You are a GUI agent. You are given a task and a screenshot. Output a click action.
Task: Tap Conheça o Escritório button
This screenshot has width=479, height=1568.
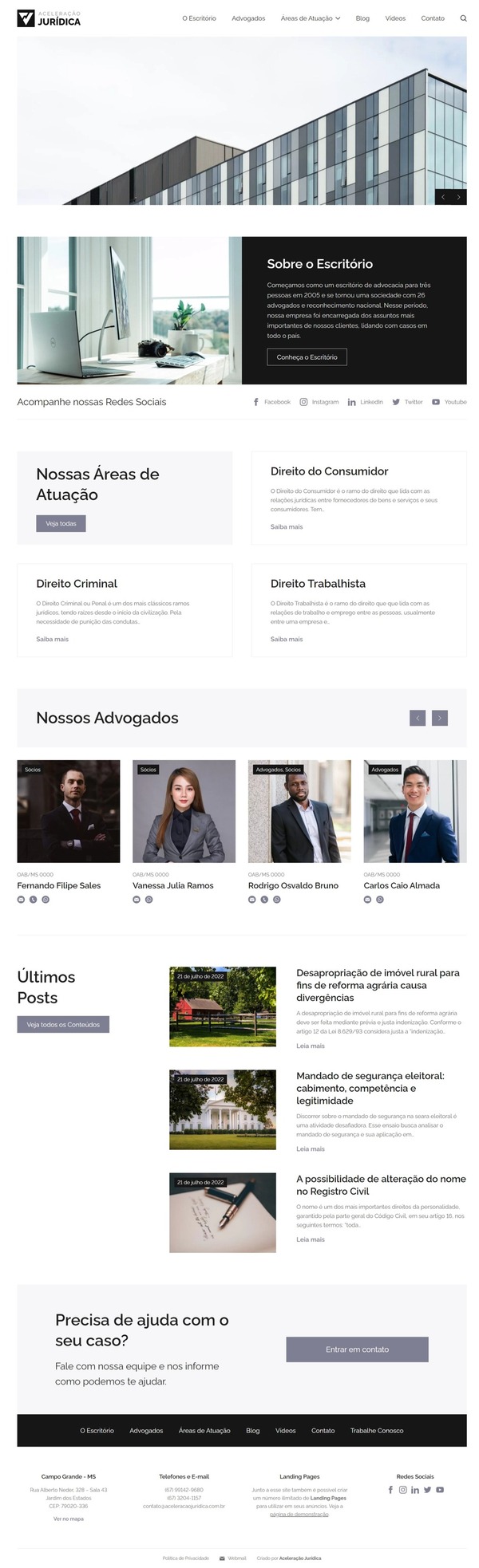pyautogui.click(x=307, y=357)
